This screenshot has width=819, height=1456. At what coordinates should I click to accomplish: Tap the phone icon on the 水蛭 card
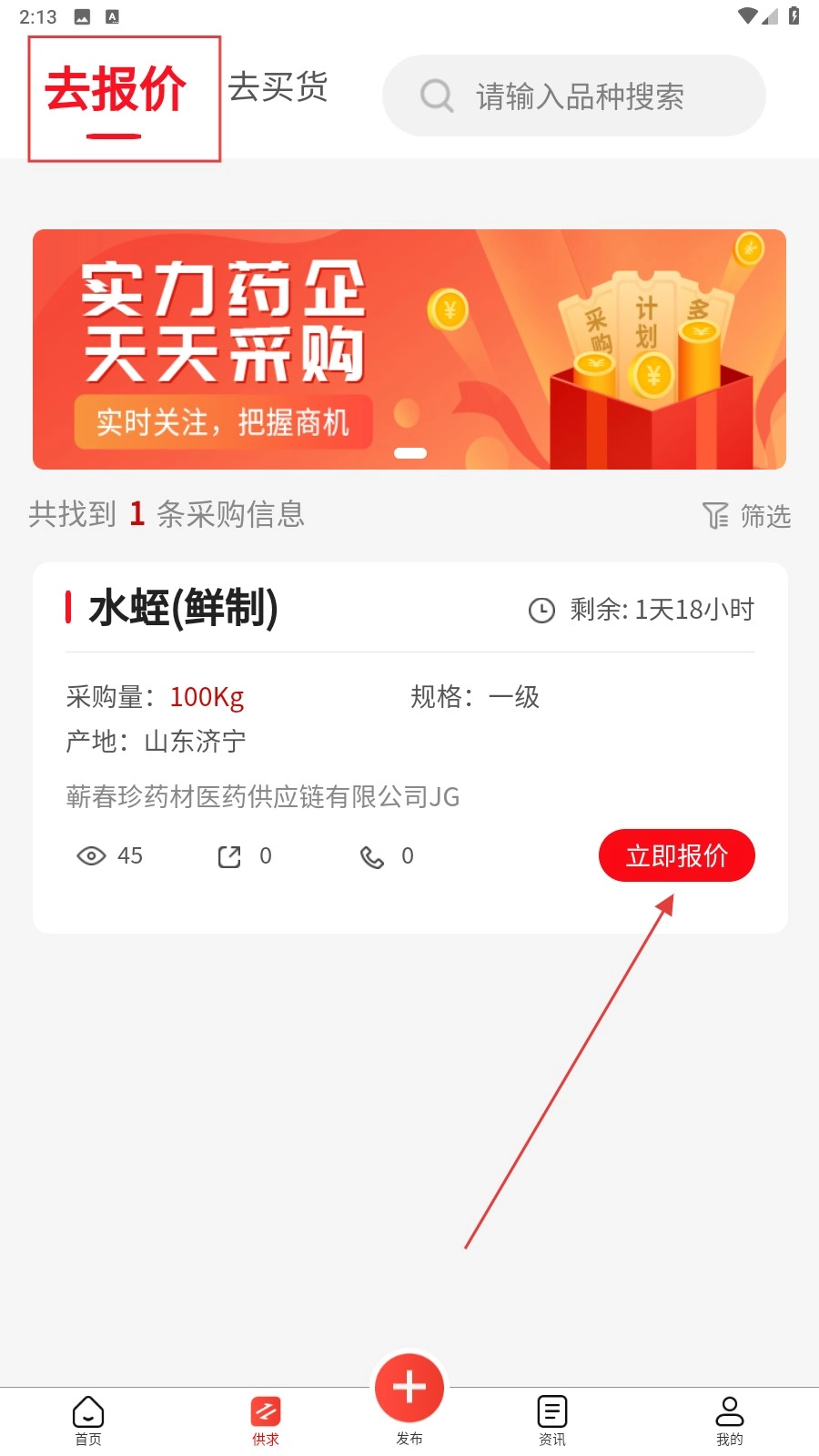tap(372, 856)
